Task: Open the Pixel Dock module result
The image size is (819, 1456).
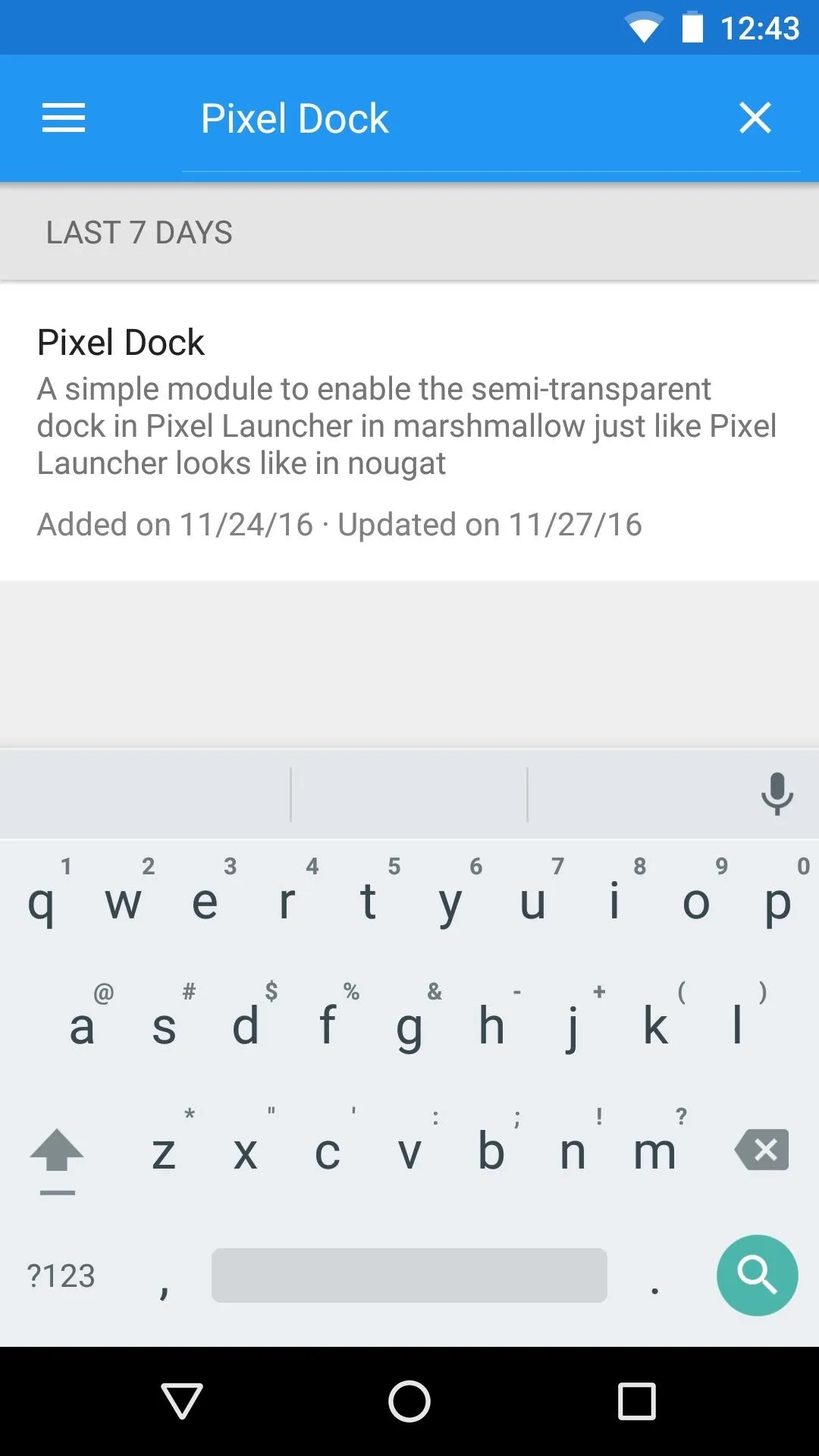Action: coord(409,431)
